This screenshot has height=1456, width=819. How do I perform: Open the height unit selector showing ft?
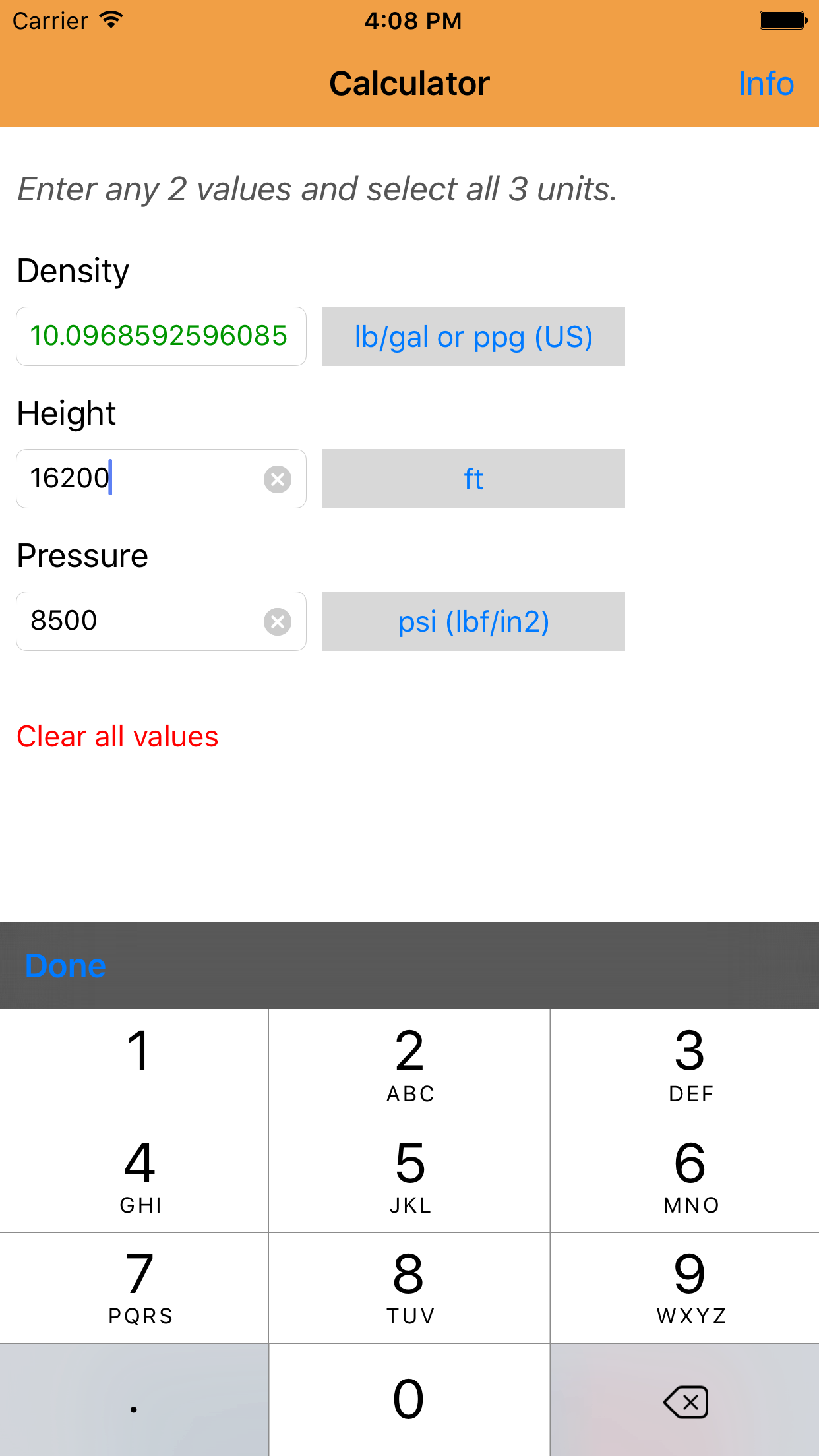pos(472,479)
